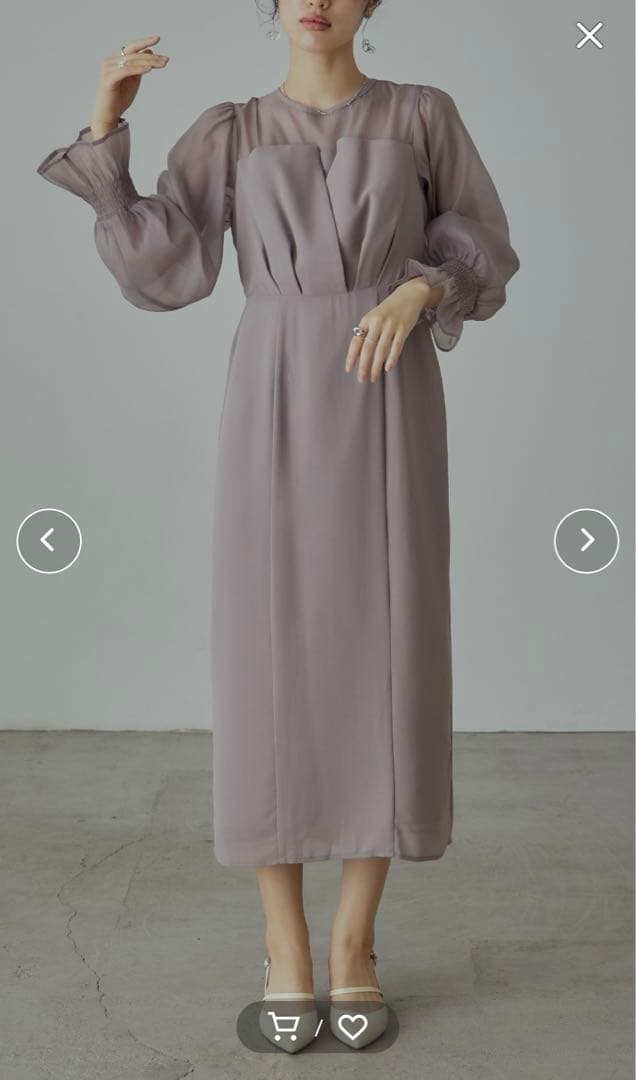Advance to the next product photo
The height and width of the screenshot is (1080, 636).
tap(587, 541)
